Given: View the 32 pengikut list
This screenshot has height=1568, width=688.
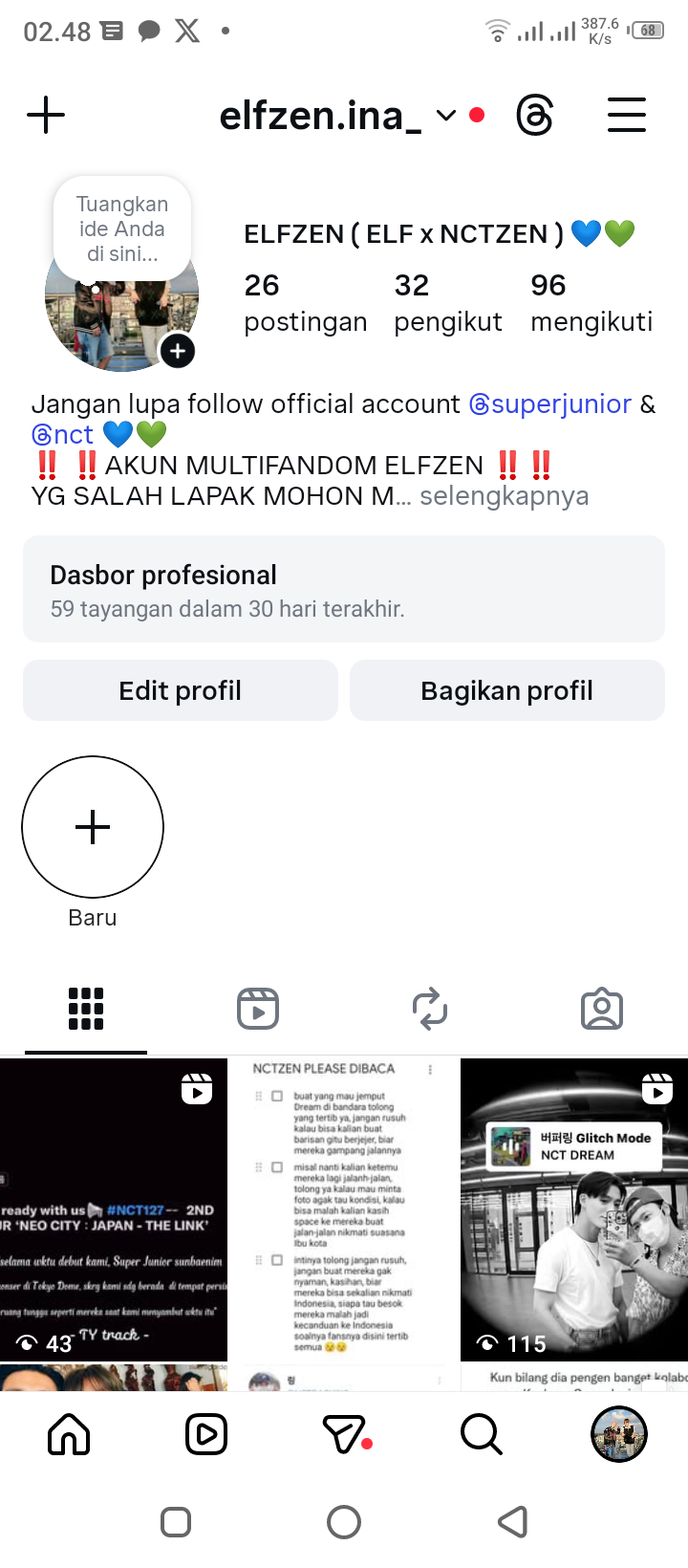Looking at the screenshot, I should (x=447, y=302).
